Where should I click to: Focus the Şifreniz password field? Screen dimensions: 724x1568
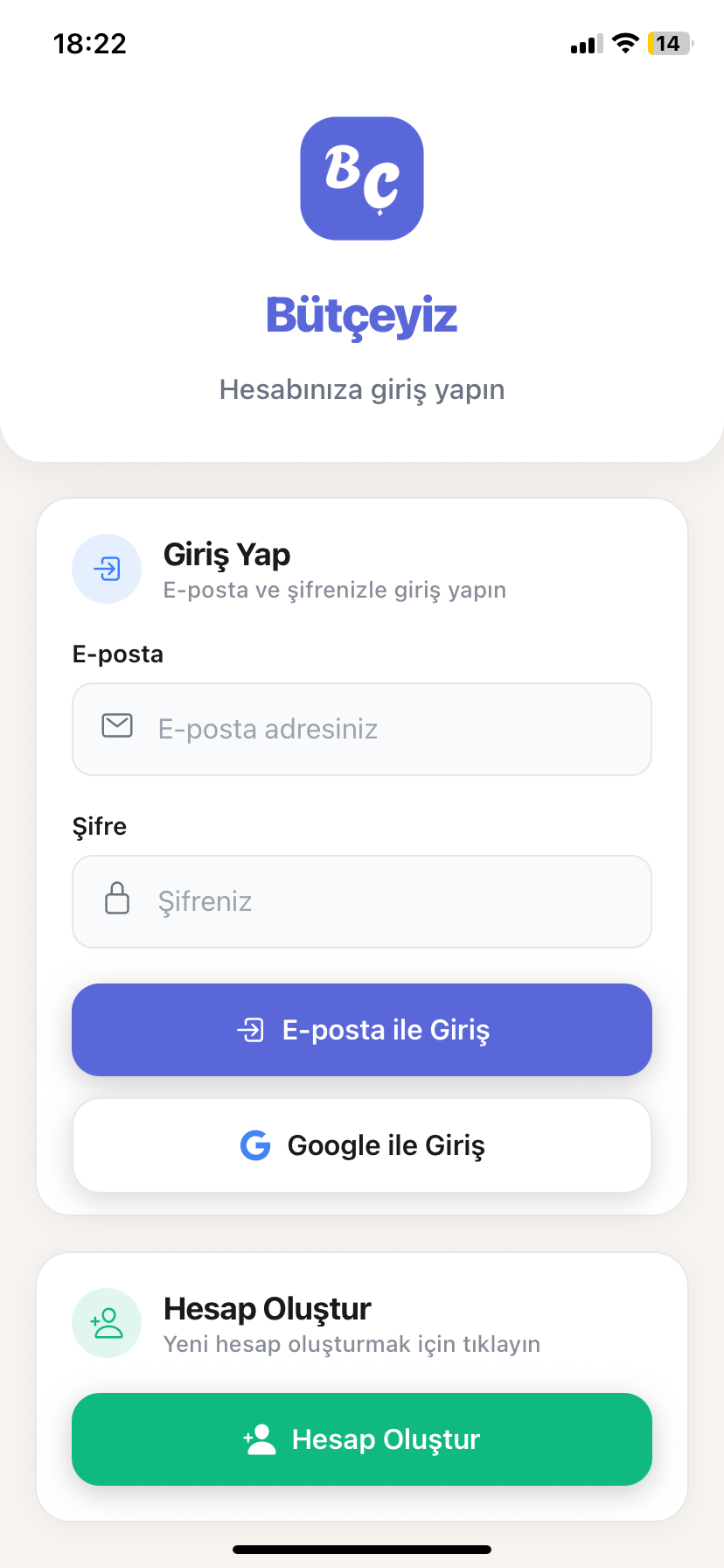click(362, 901)
